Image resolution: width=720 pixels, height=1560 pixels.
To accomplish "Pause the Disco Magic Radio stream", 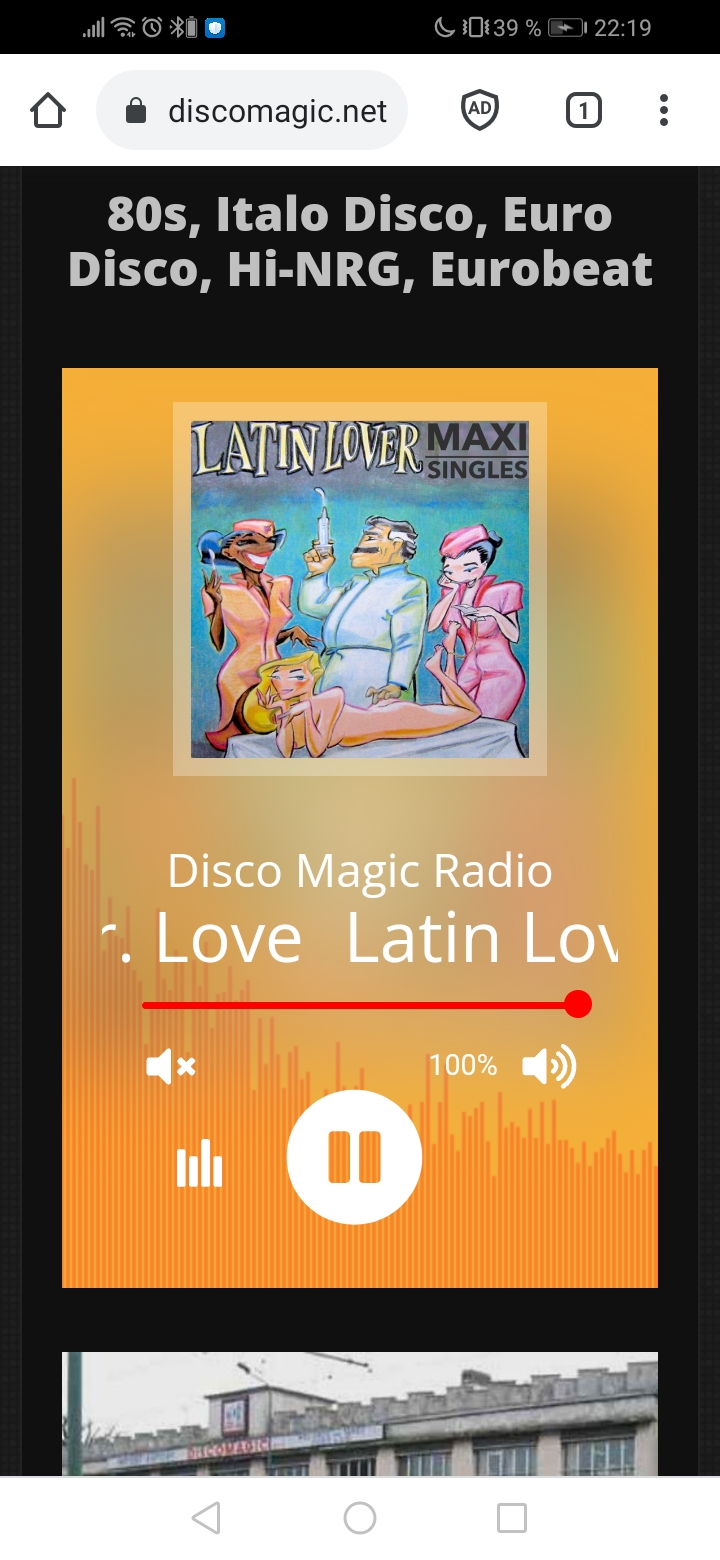I will [x=354, y=1157].
